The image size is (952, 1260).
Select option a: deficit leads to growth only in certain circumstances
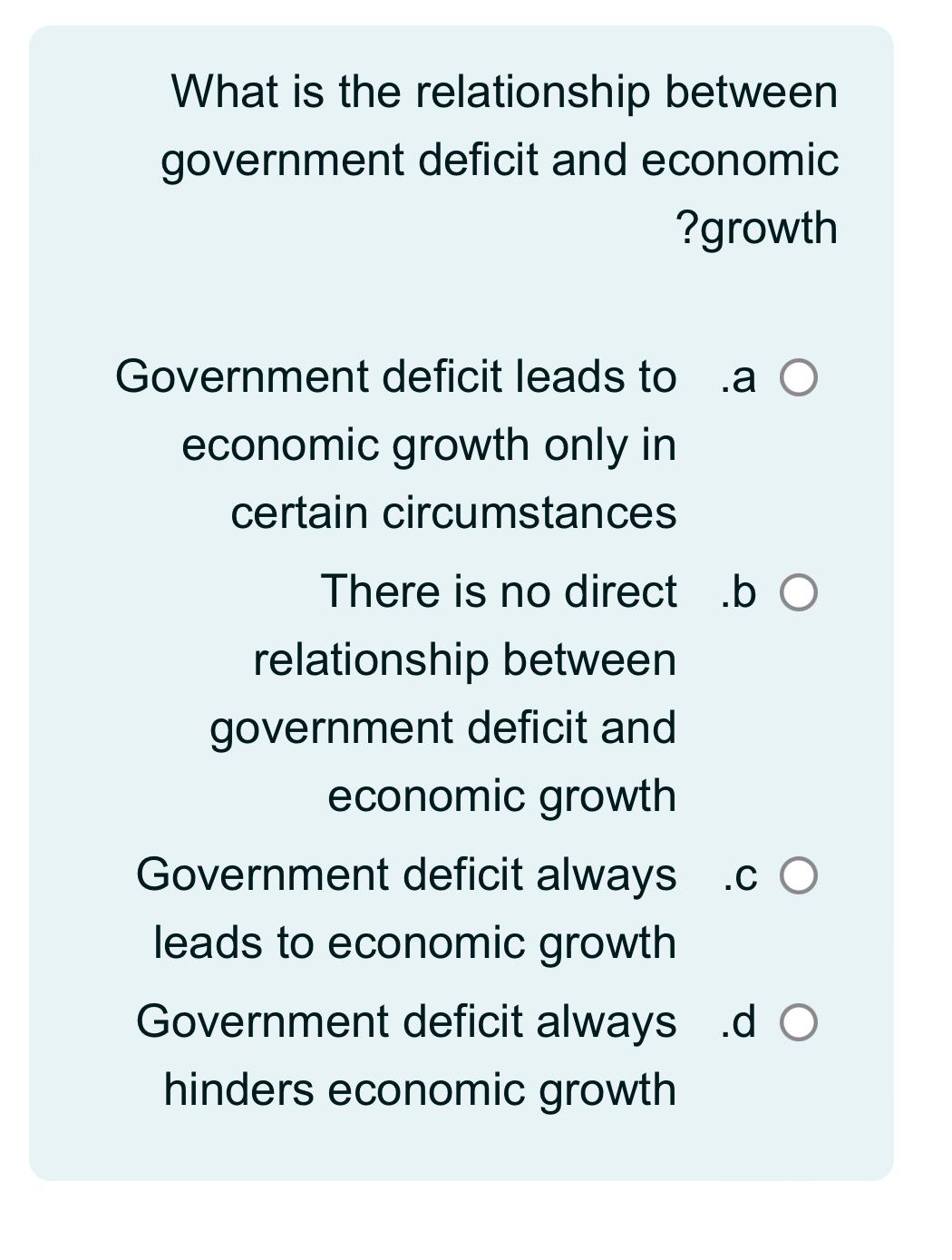pos(799,378)
